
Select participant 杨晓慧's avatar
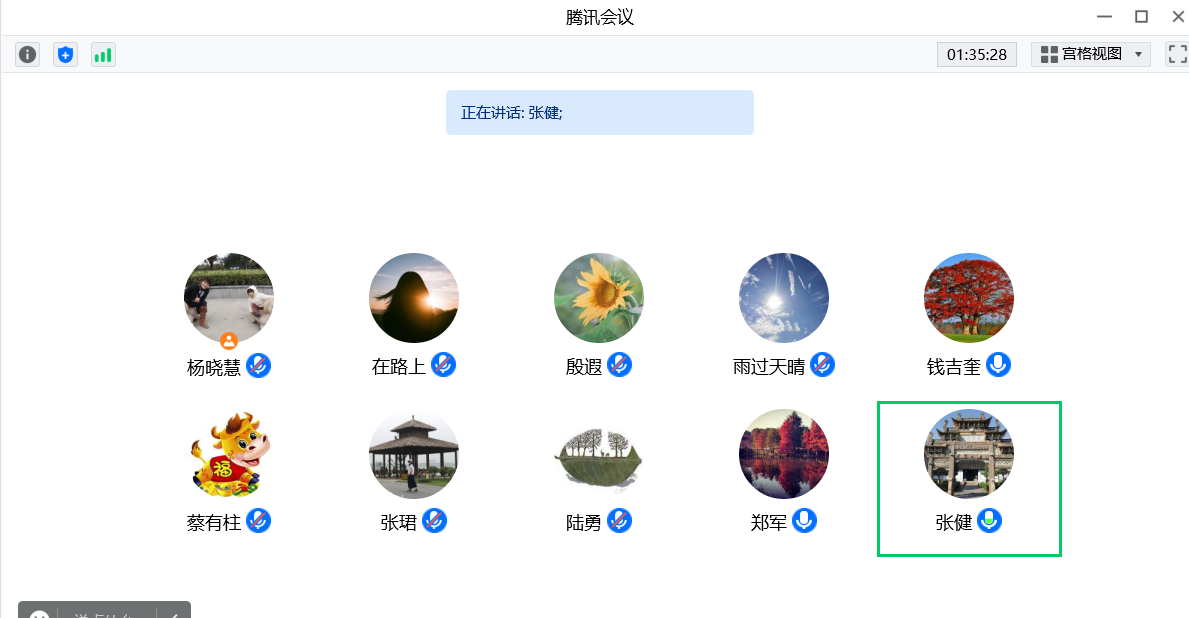pyautogui.click(x=229, y=298)
